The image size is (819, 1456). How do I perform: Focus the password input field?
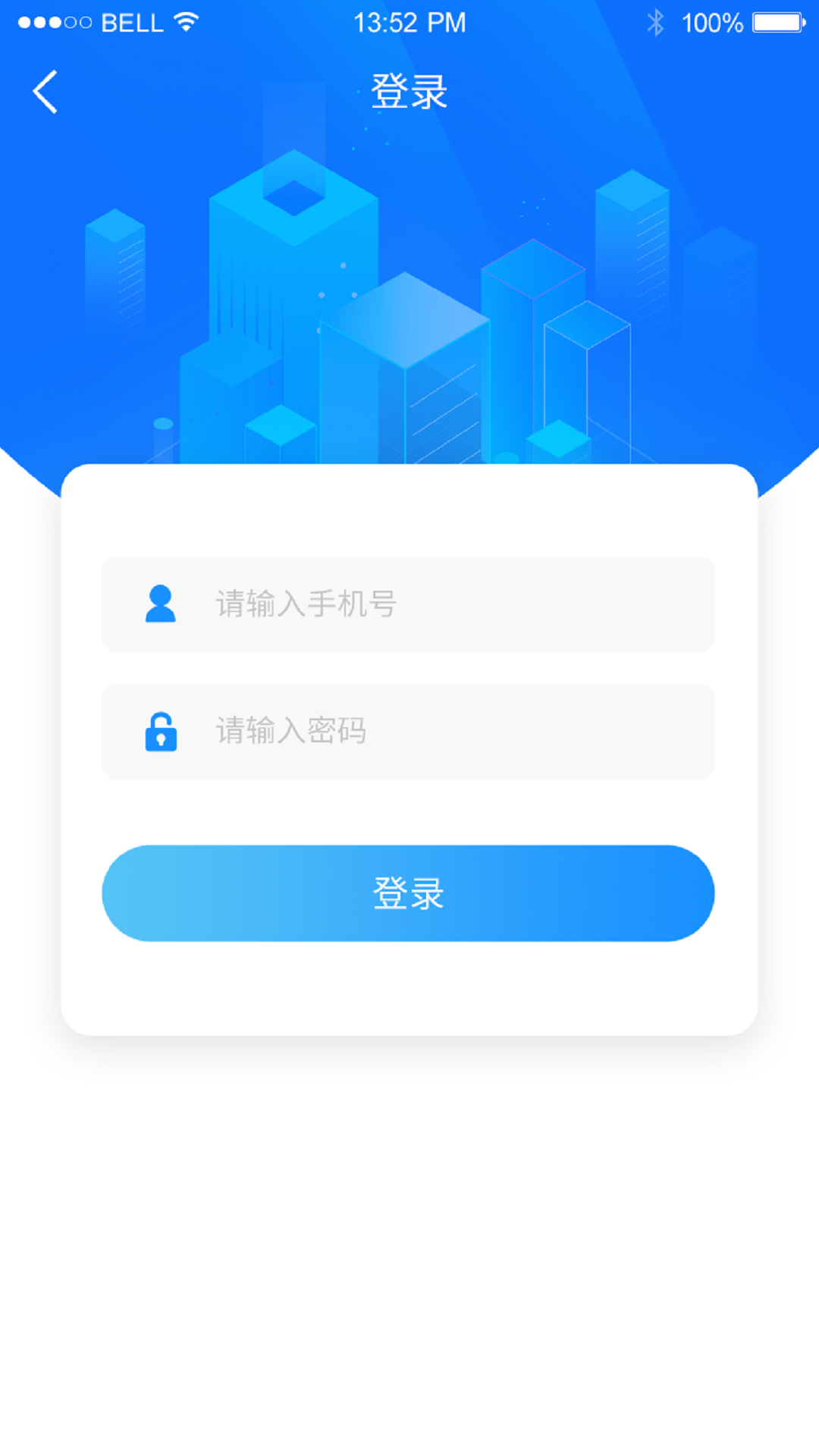tap(440, 732)
